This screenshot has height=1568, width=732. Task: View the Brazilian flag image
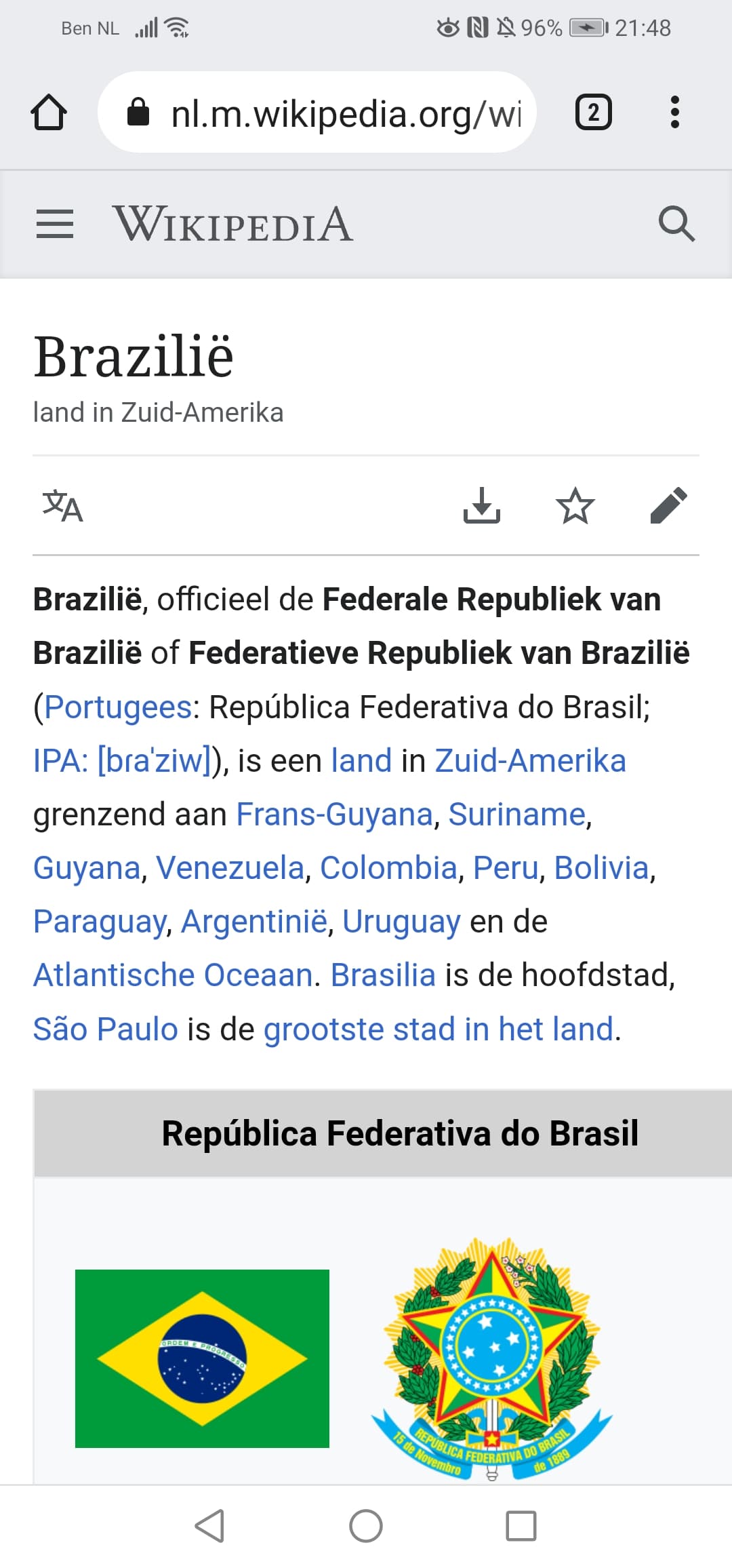click(x=202, y=1358)
